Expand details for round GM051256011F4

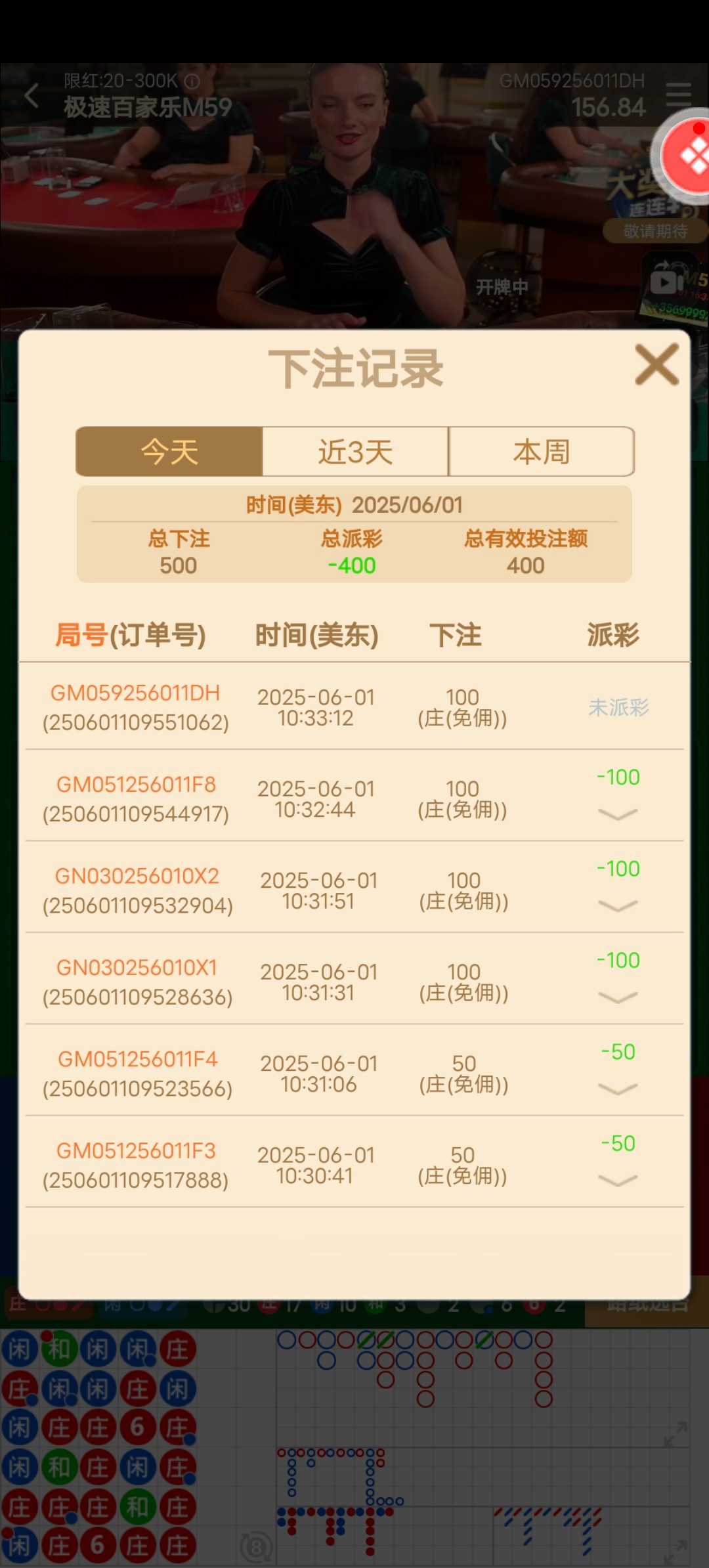point(618,1089)
